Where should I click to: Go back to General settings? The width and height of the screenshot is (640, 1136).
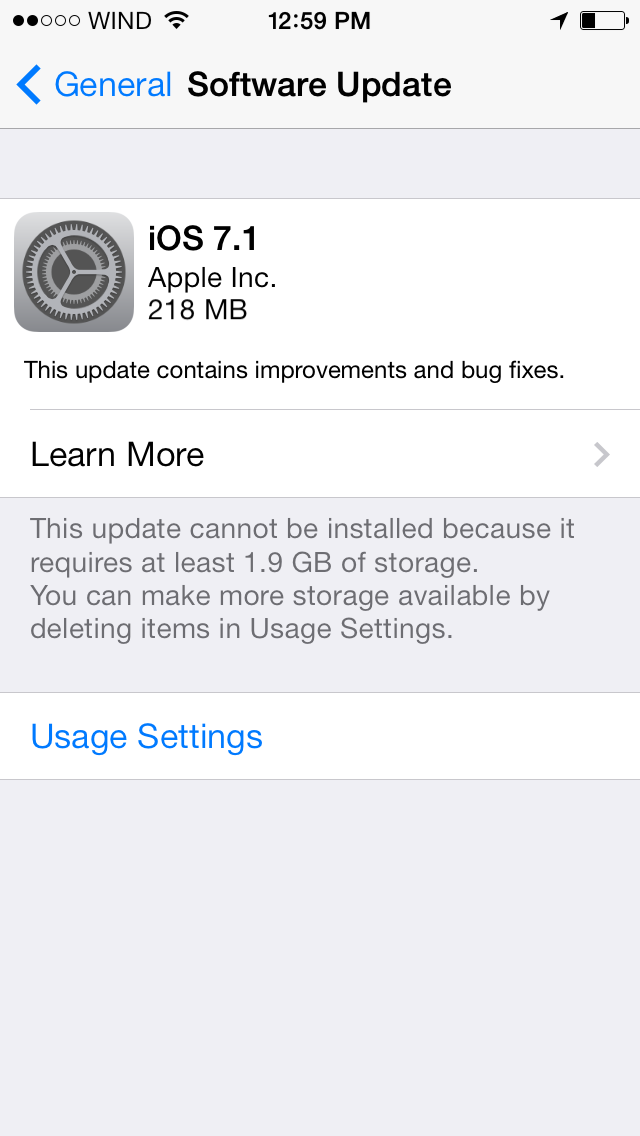click(95, 85)
